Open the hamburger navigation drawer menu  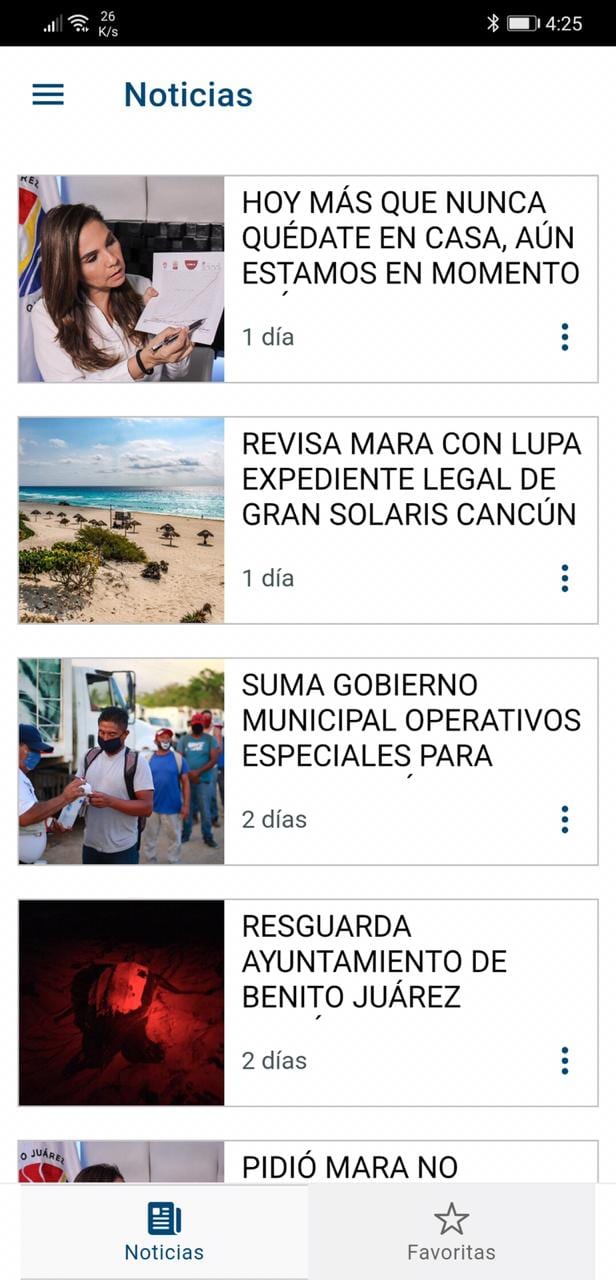pos(48,95)
